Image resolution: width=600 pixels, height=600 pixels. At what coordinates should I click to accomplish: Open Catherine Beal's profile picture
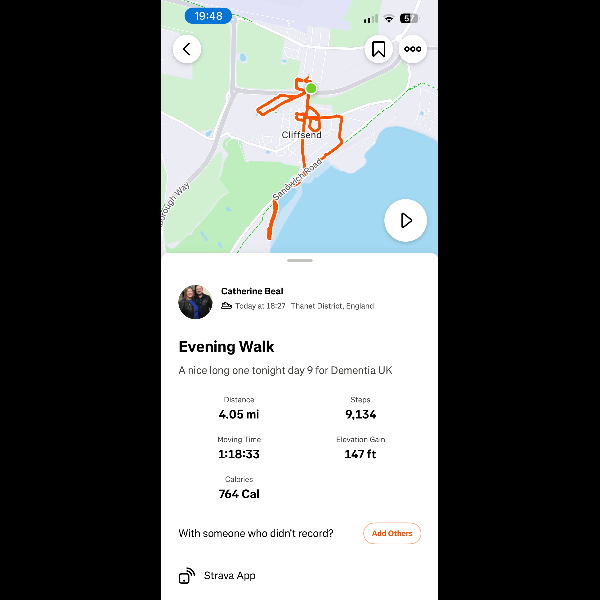point(195,302)
